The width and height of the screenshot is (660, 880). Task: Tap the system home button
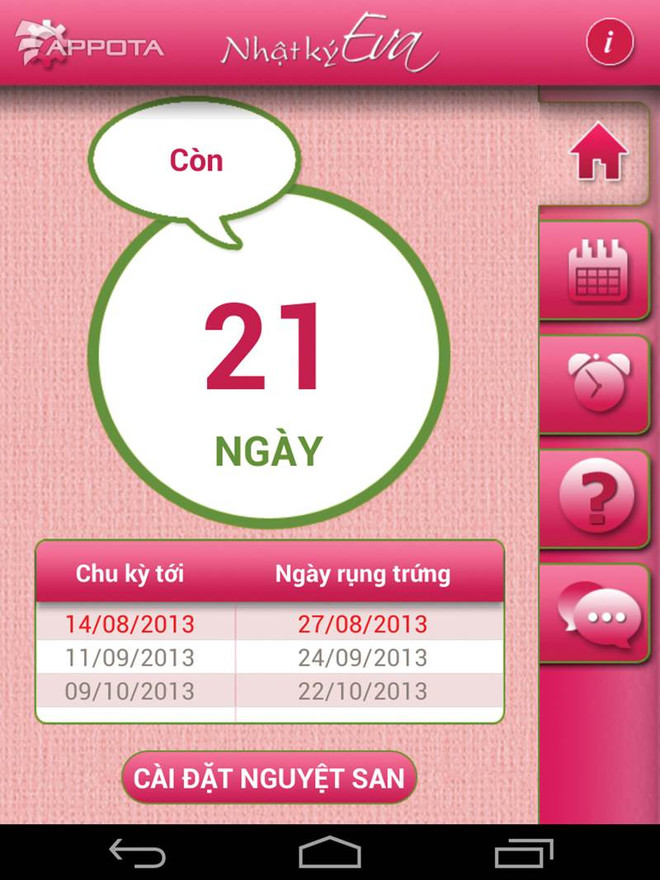tap(330, 852)
